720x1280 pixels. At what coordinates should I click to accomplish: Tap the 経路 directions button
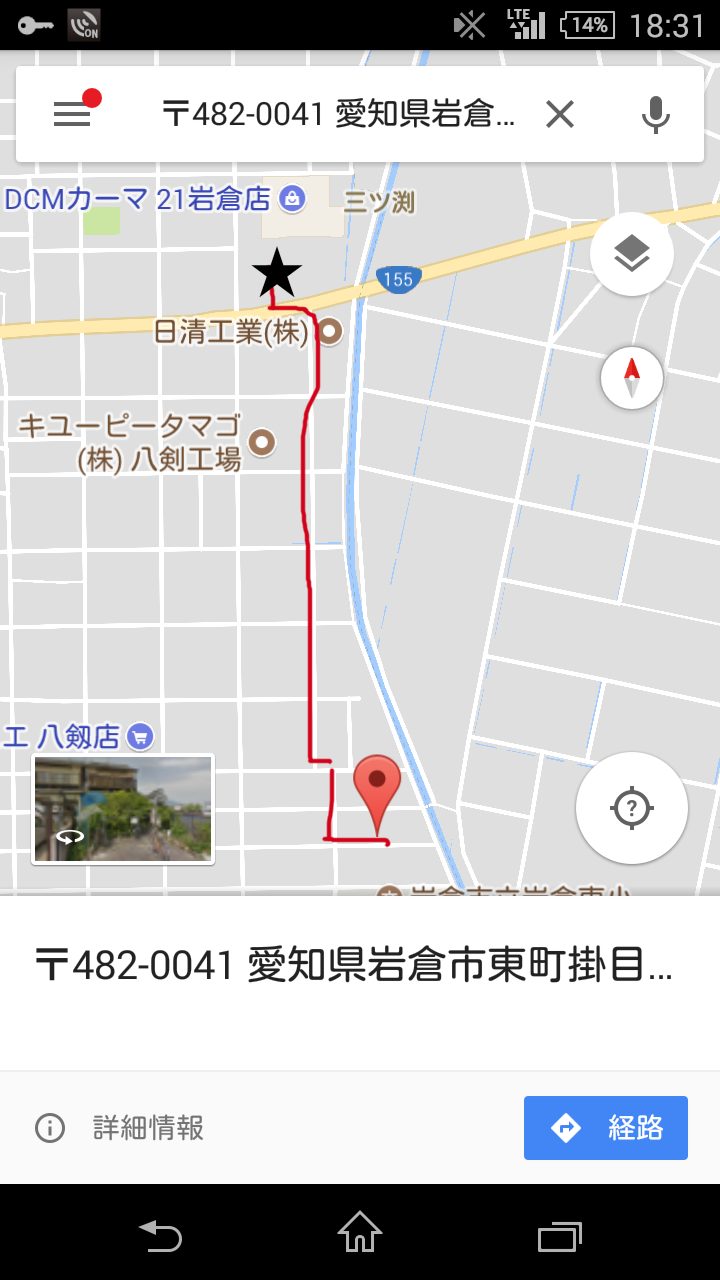pos(606,1128)
